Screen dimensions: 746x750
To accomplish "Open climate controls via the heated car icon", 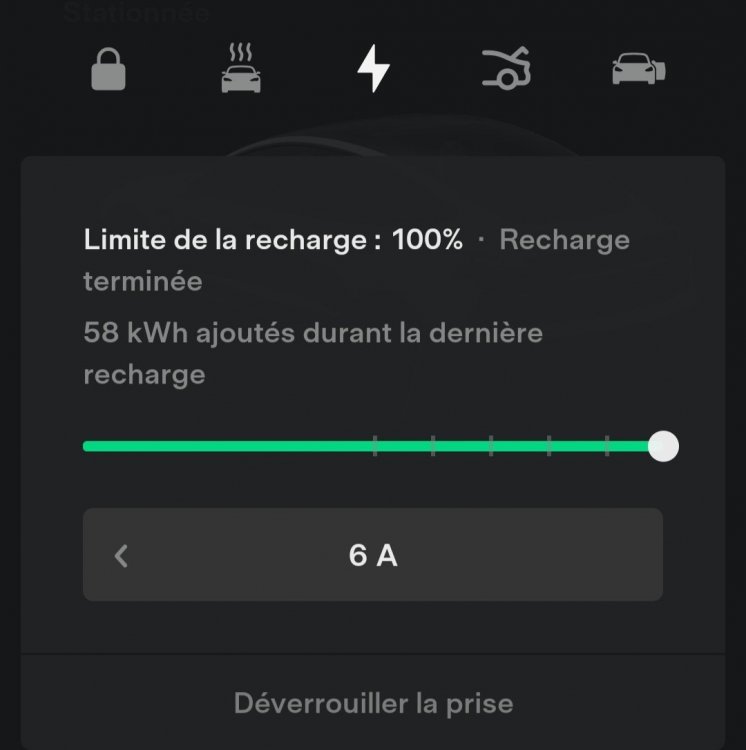I will coord(241,69).
